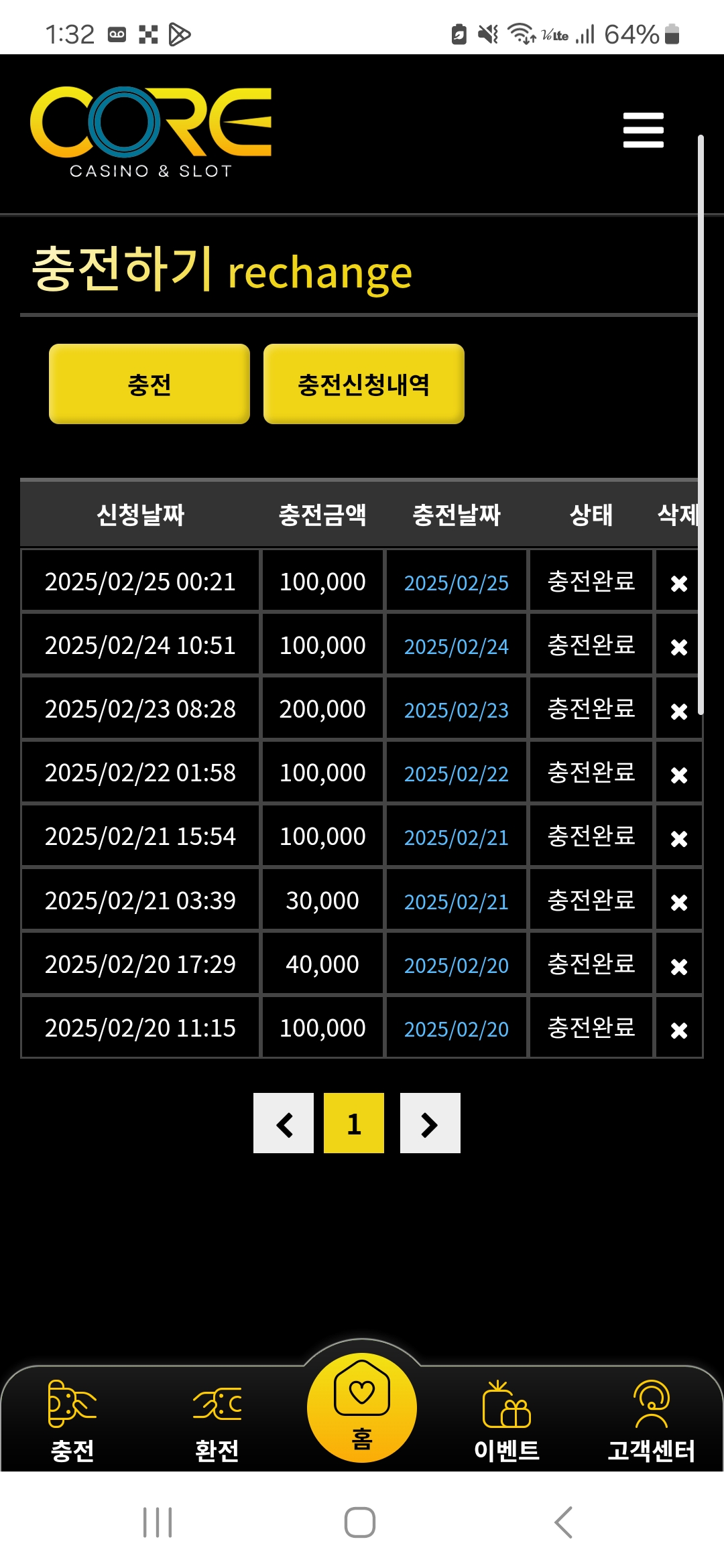Switch to 환전 bottom tab

pyautogui.click(x=217, y=1421)
